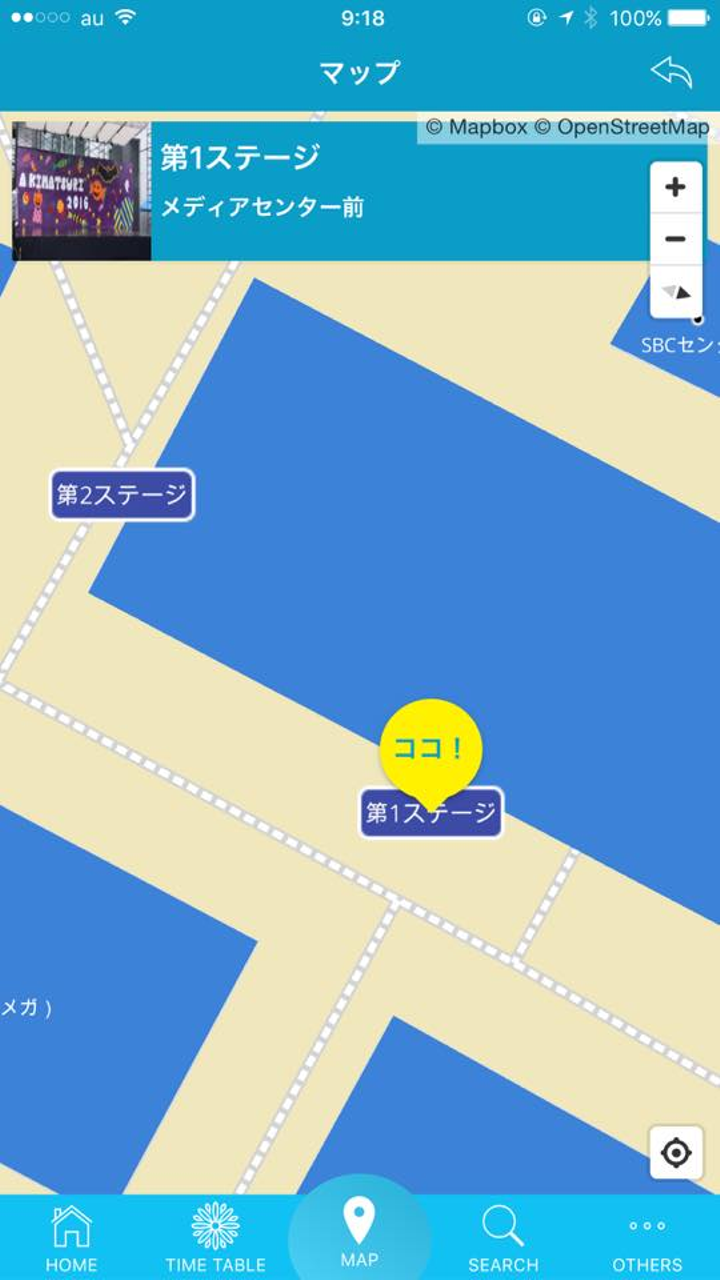Zoom out of the map

(676, 240)
